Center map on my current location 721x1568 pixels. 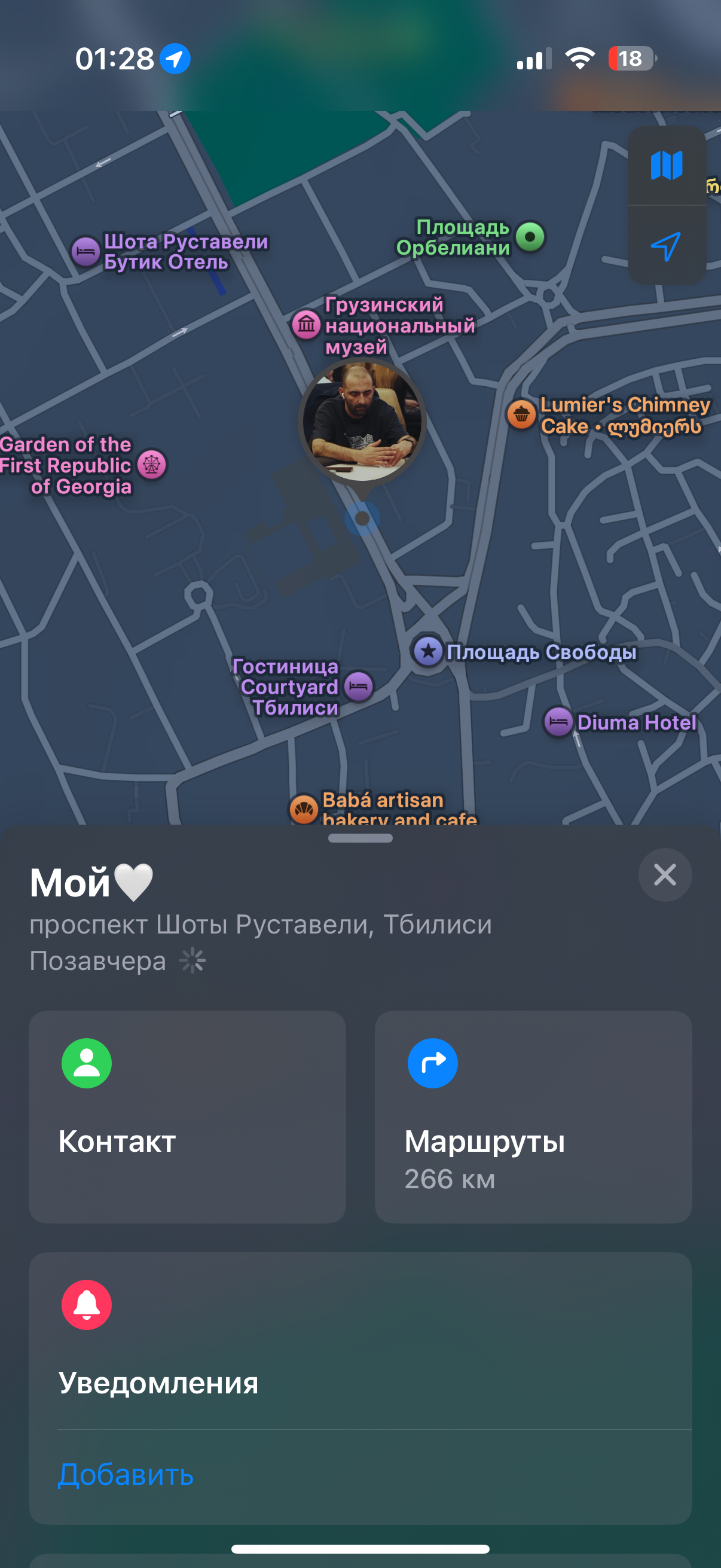(666, 246)
